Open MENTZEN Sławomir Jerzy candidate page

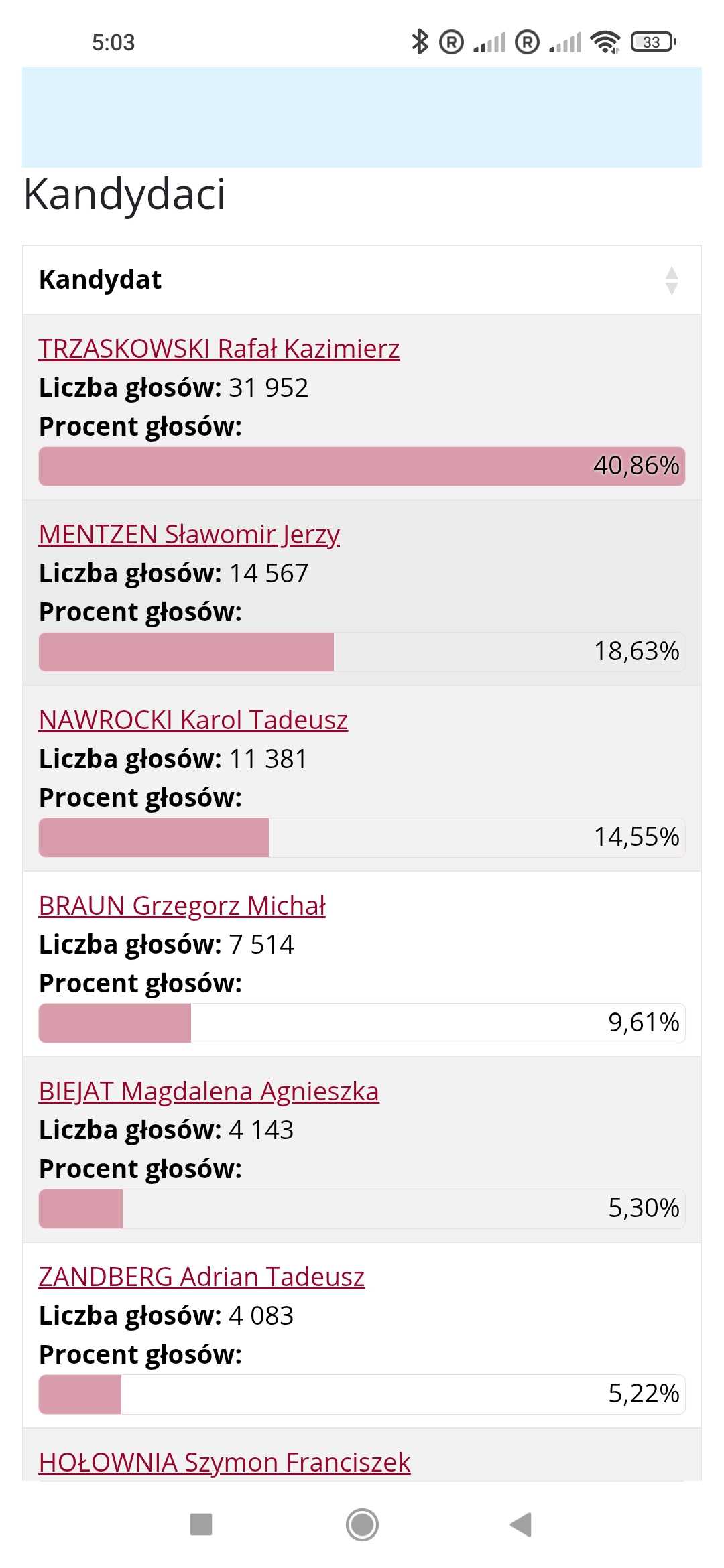(x=189, y=534)
